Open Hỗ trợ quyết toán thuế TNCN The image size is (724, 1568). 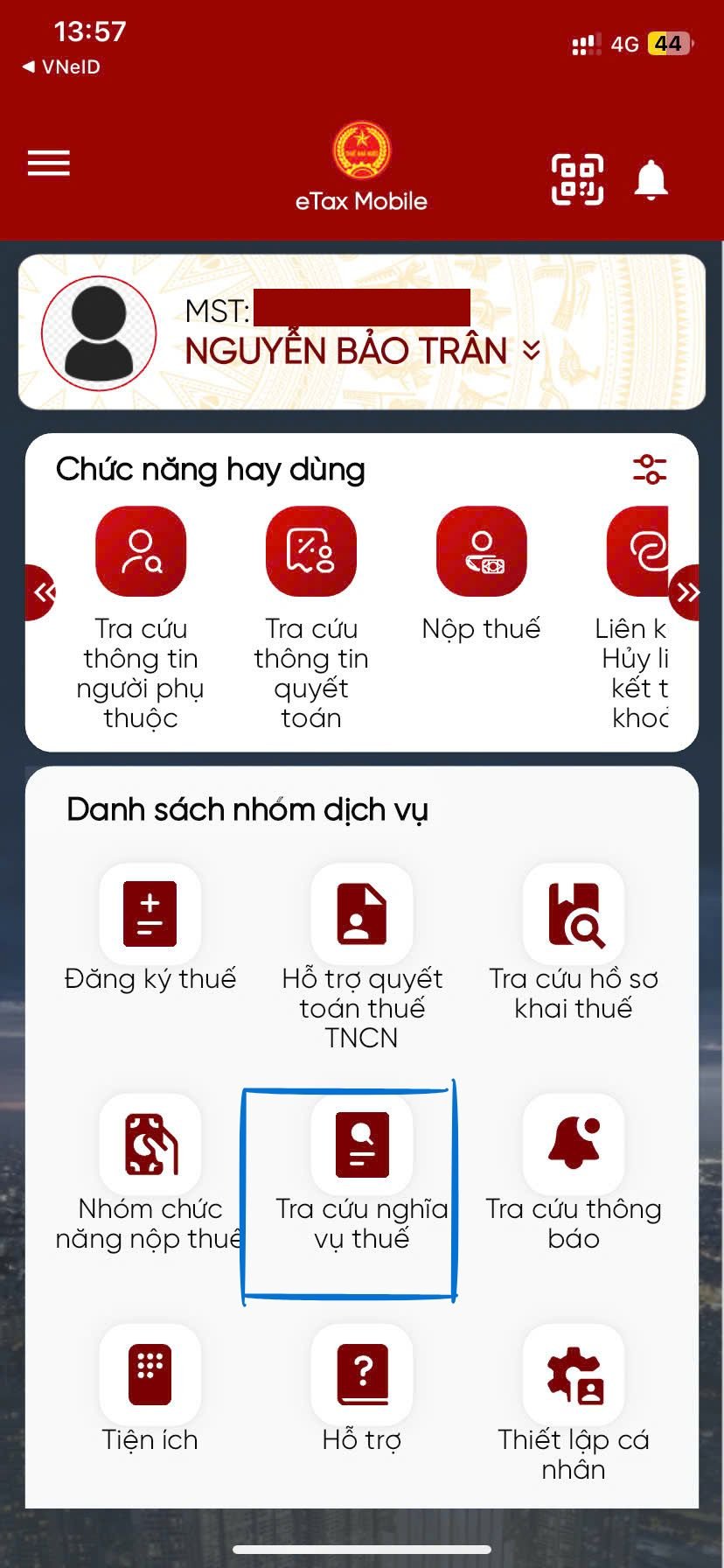pyautogui.click(x=362, y=914)
